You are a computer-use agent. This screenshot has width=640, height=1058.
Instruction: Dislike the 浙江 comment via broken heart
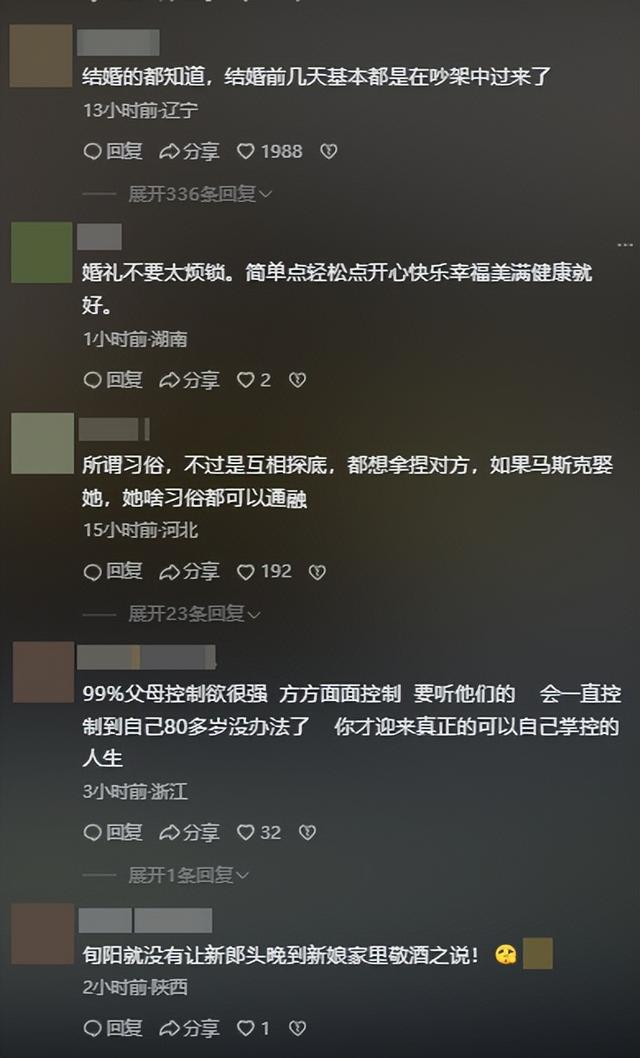pyautogui.click(x=308, y=832)
